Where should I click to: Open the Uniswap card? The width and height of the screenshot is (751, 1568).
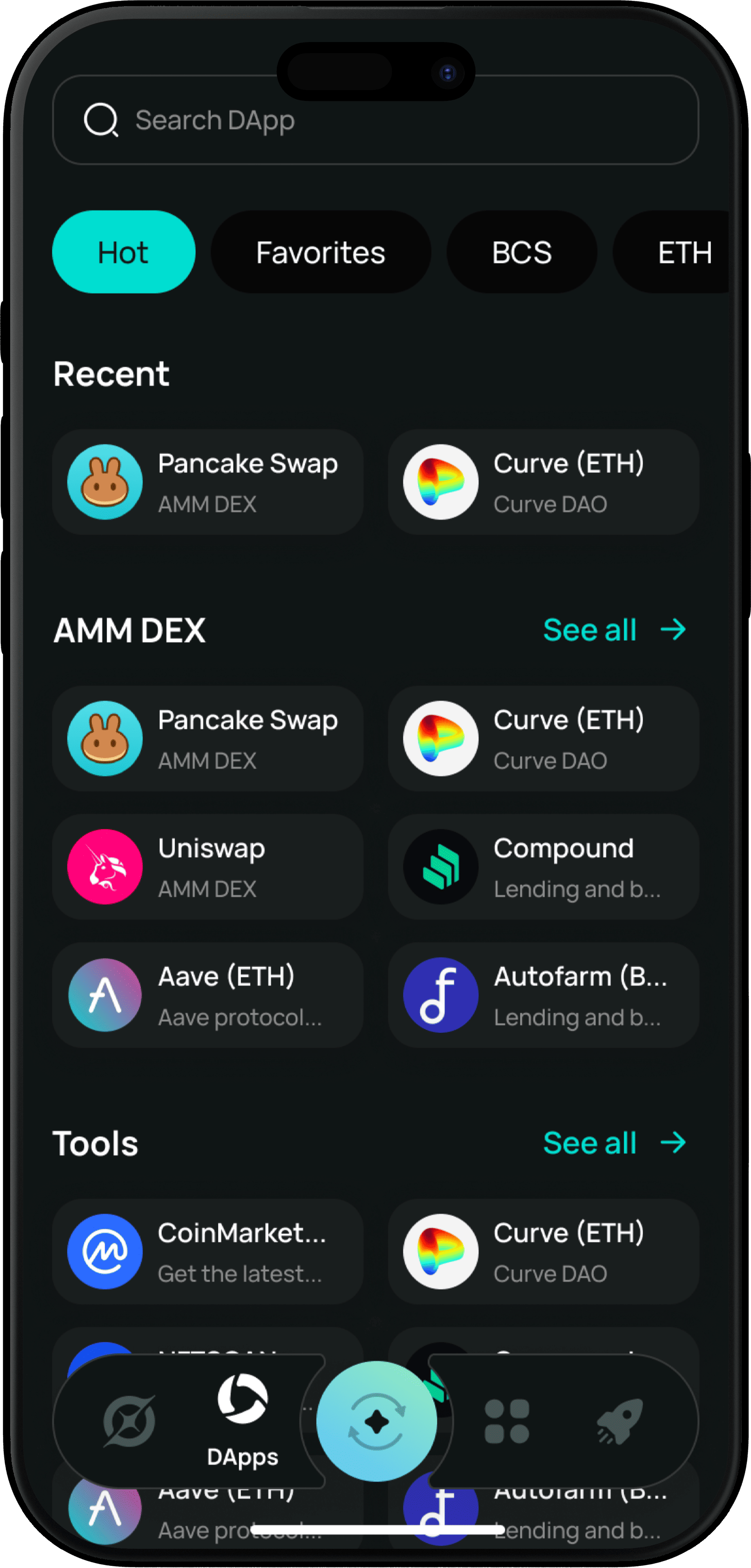click(207, 867)
